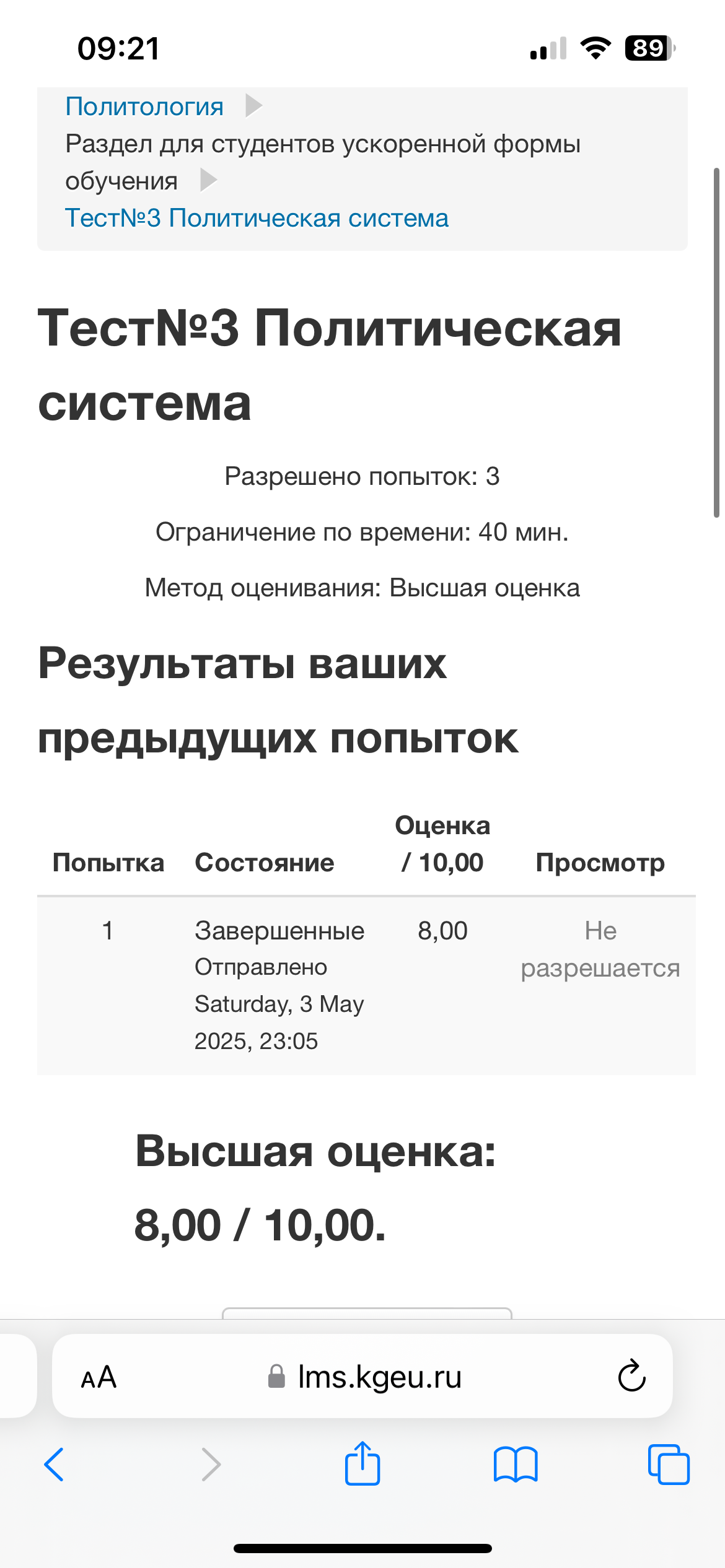
Task: Show open tabs overview
Action: pos(669,1465)
